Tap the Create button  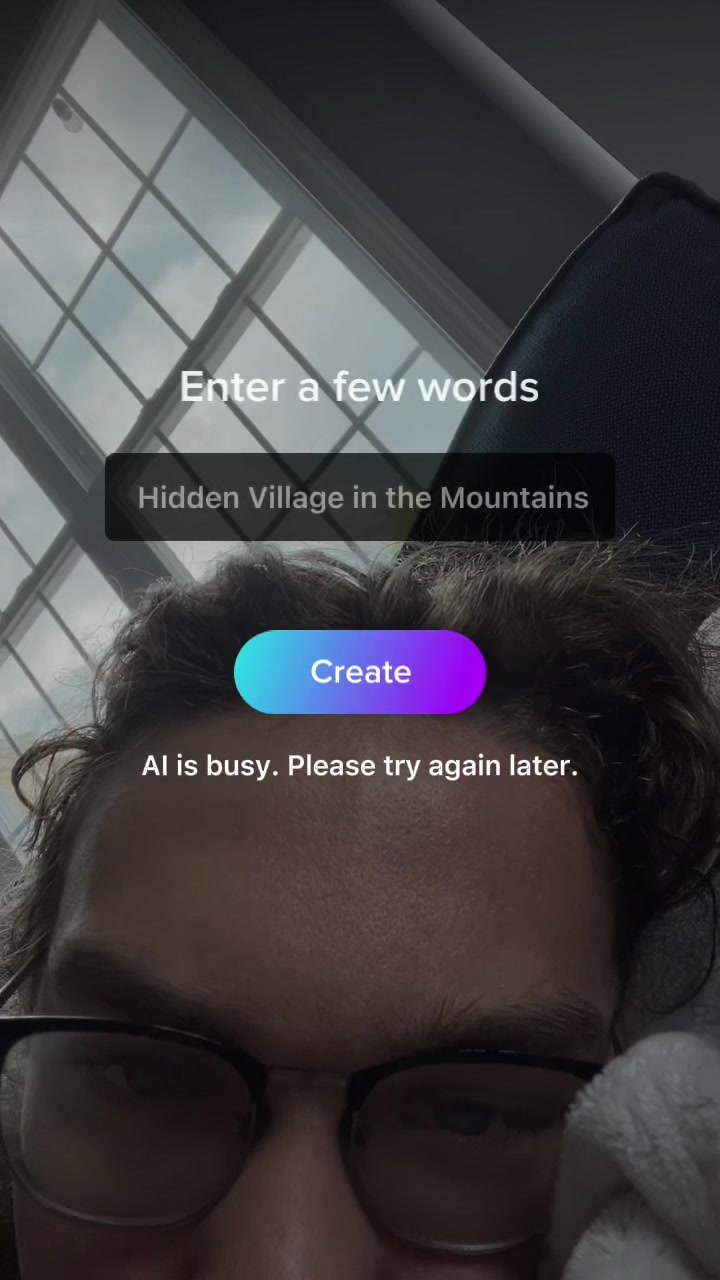coord(360,672)
